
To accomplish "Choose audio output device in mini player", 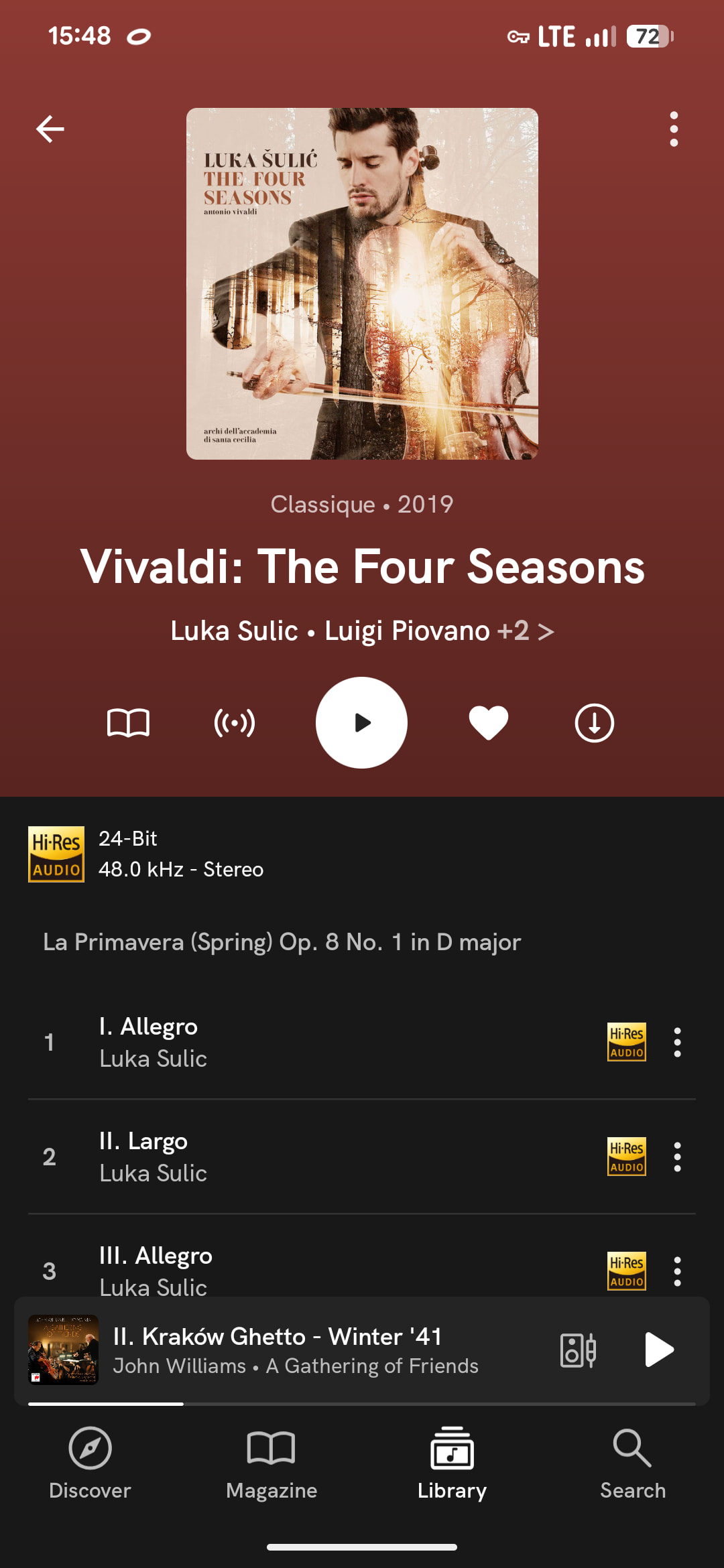I will coord(578,1350).
